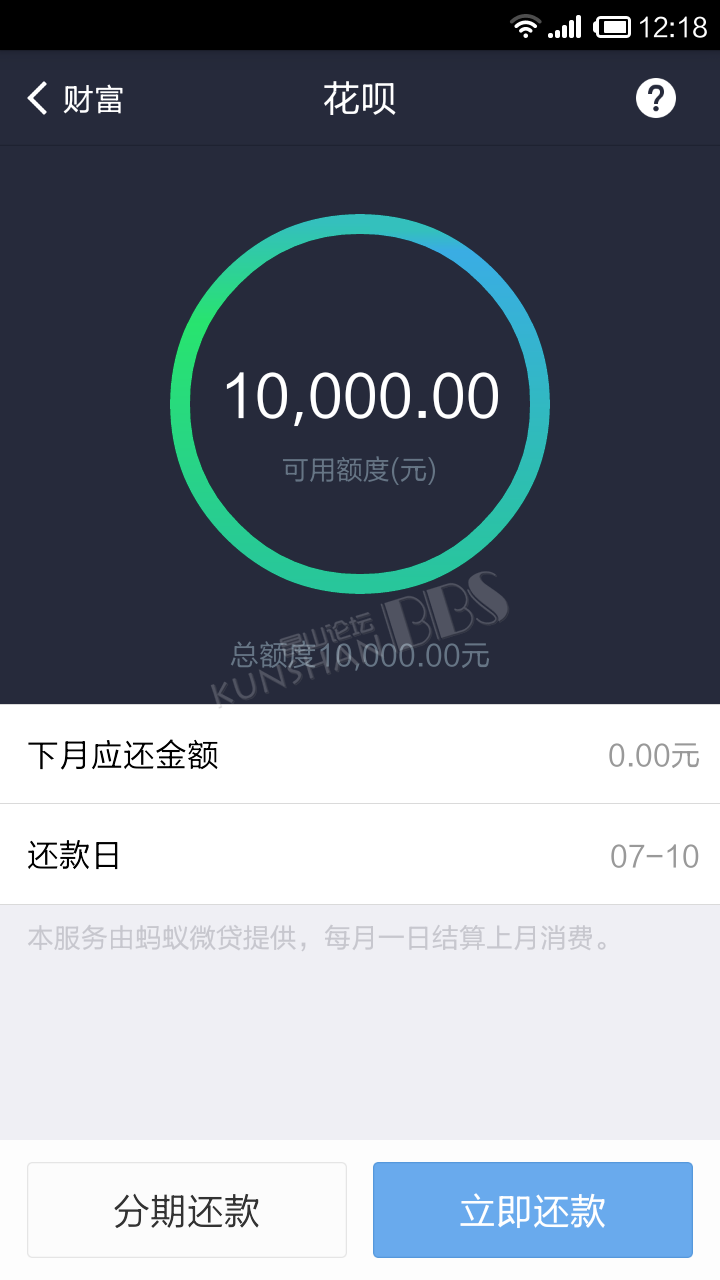720x1280 pixels.
Task: Open the 下月应还金额 row
Action: pos(360,755)
